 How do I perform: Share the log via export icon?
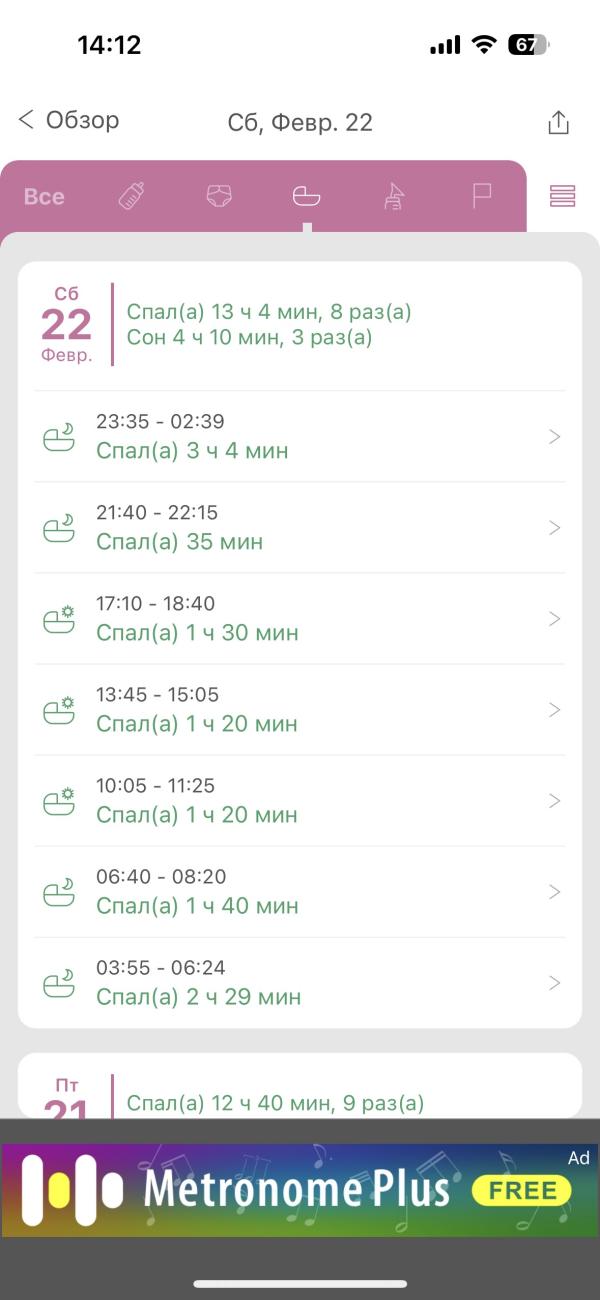tap(558, 123)
